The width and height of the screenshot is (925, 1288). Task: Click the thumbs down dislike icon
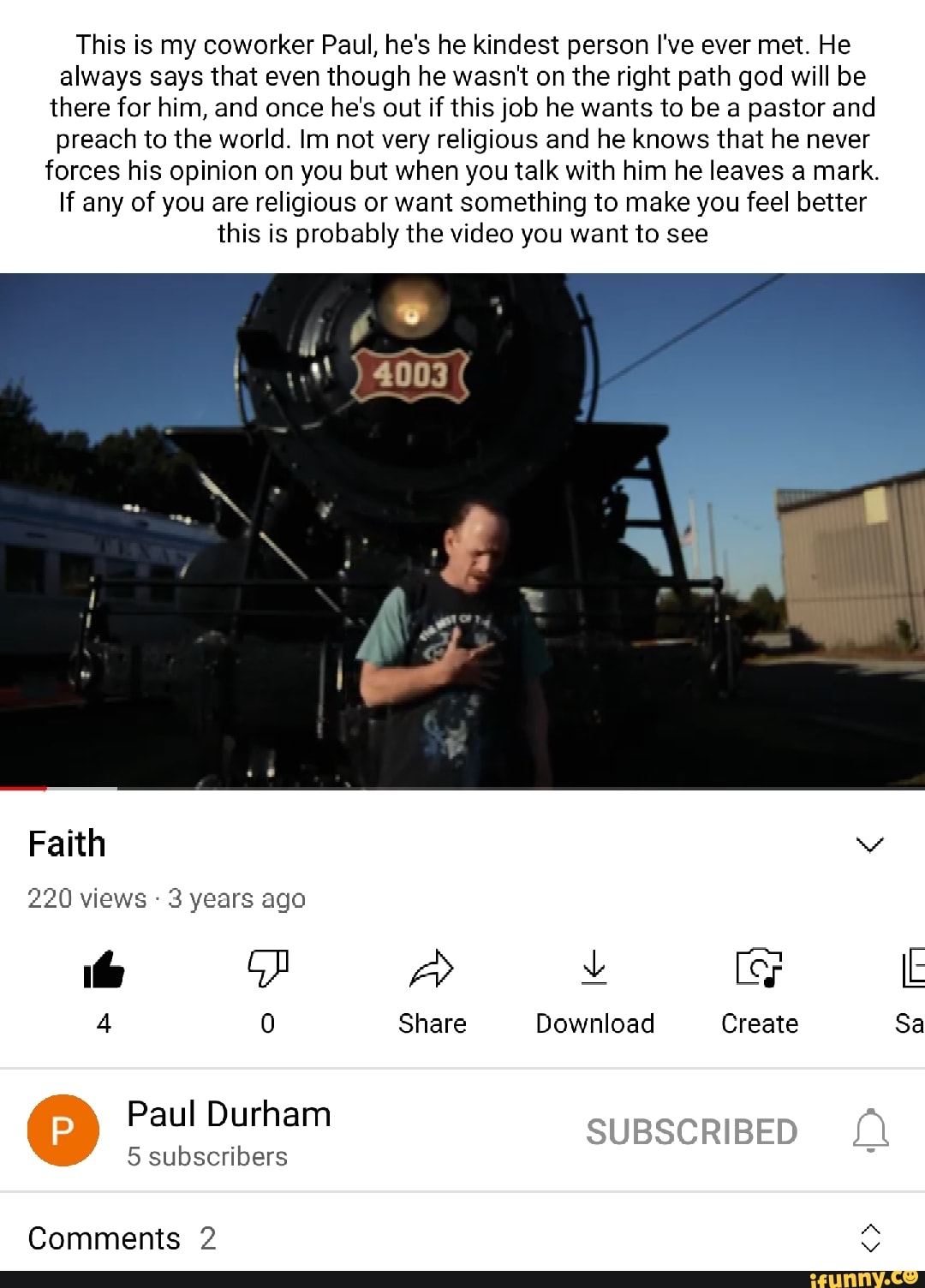[266, 969]
